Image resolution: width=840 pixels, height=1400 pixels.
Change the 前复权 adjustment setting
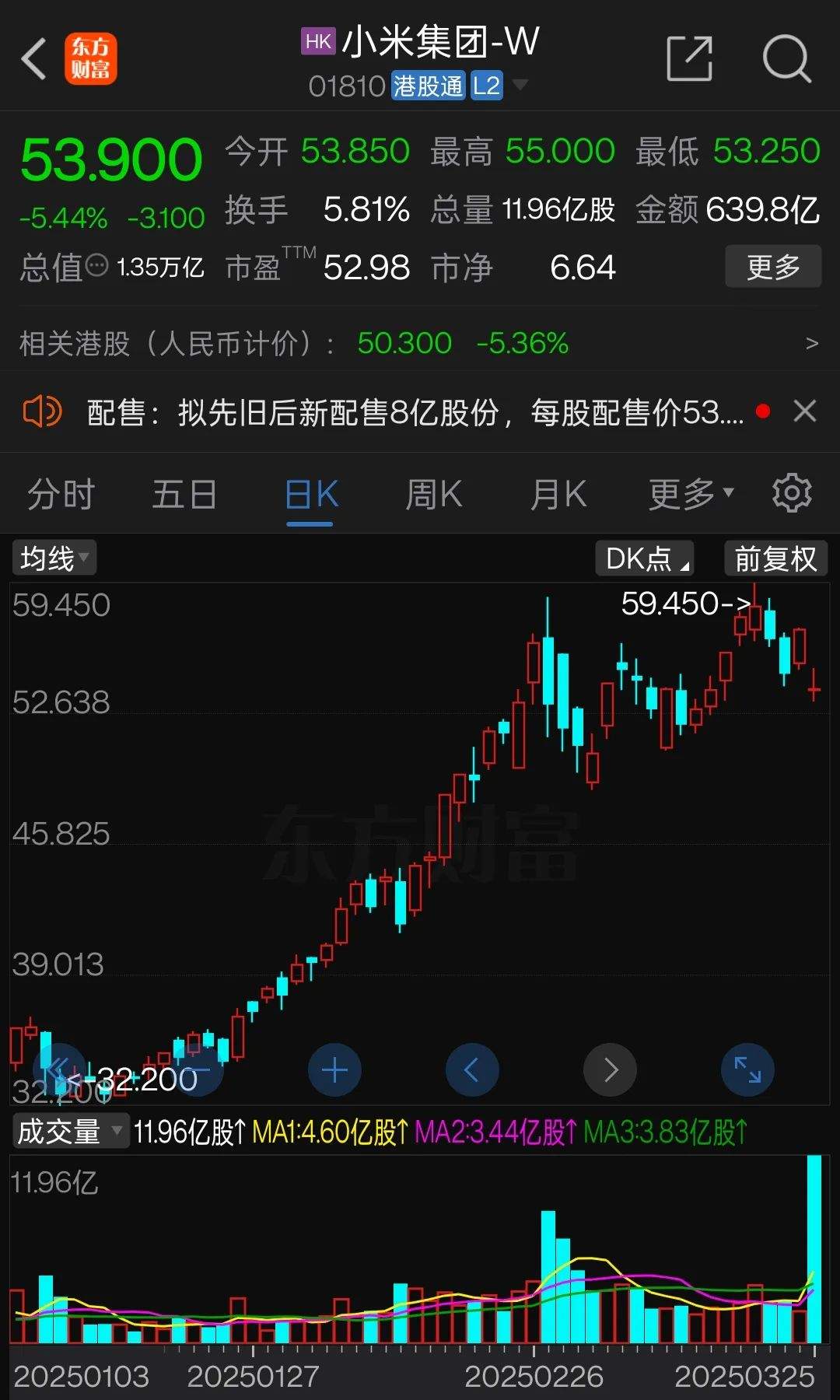(x=775, y=558)
